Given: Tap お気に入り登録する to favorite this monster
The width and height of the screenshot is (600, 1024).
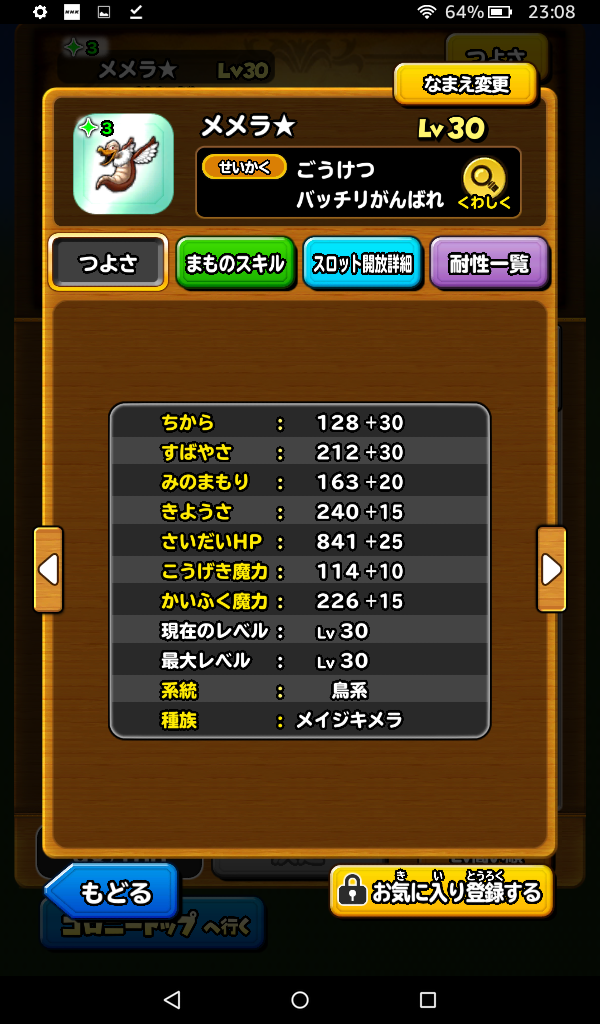Looking at the screenshot, I should tap(441, 891).
